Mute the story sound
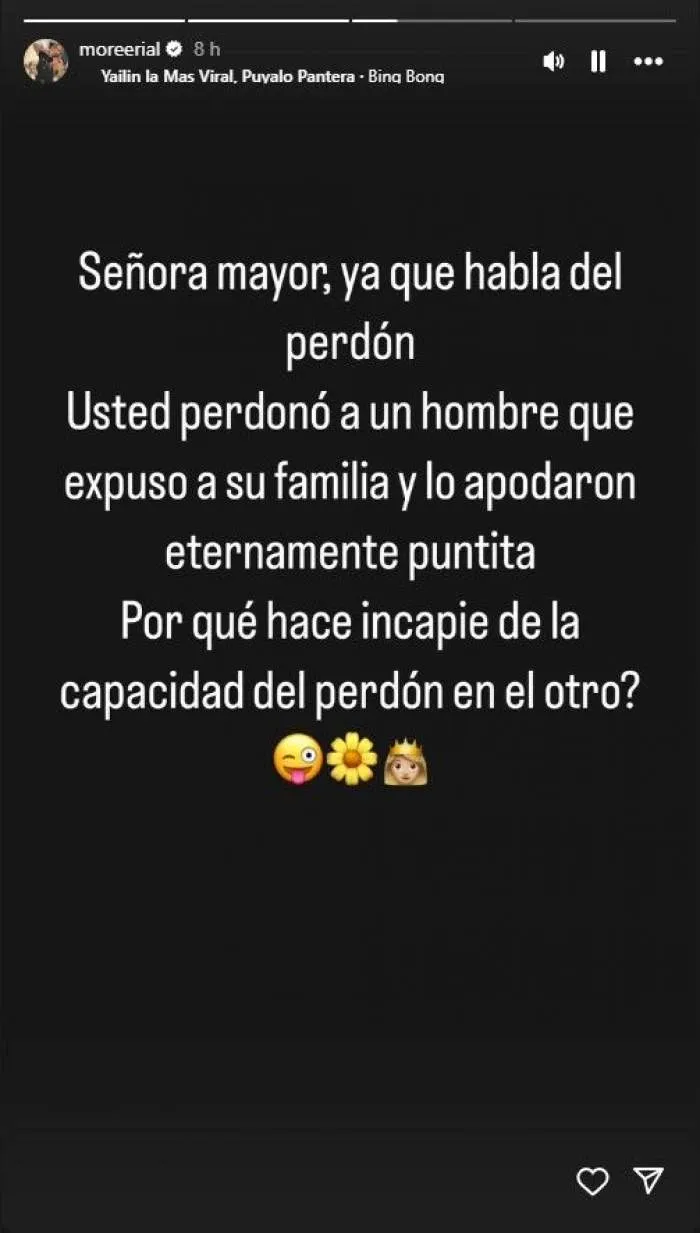 click(x=552, y=62)
